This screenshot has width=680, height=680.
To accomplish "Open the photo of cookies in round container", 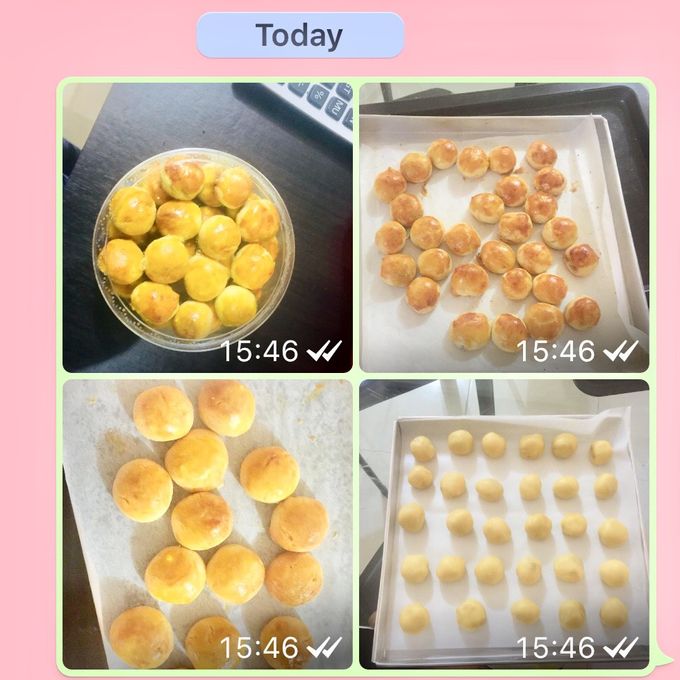I will [x=207, y=227].
